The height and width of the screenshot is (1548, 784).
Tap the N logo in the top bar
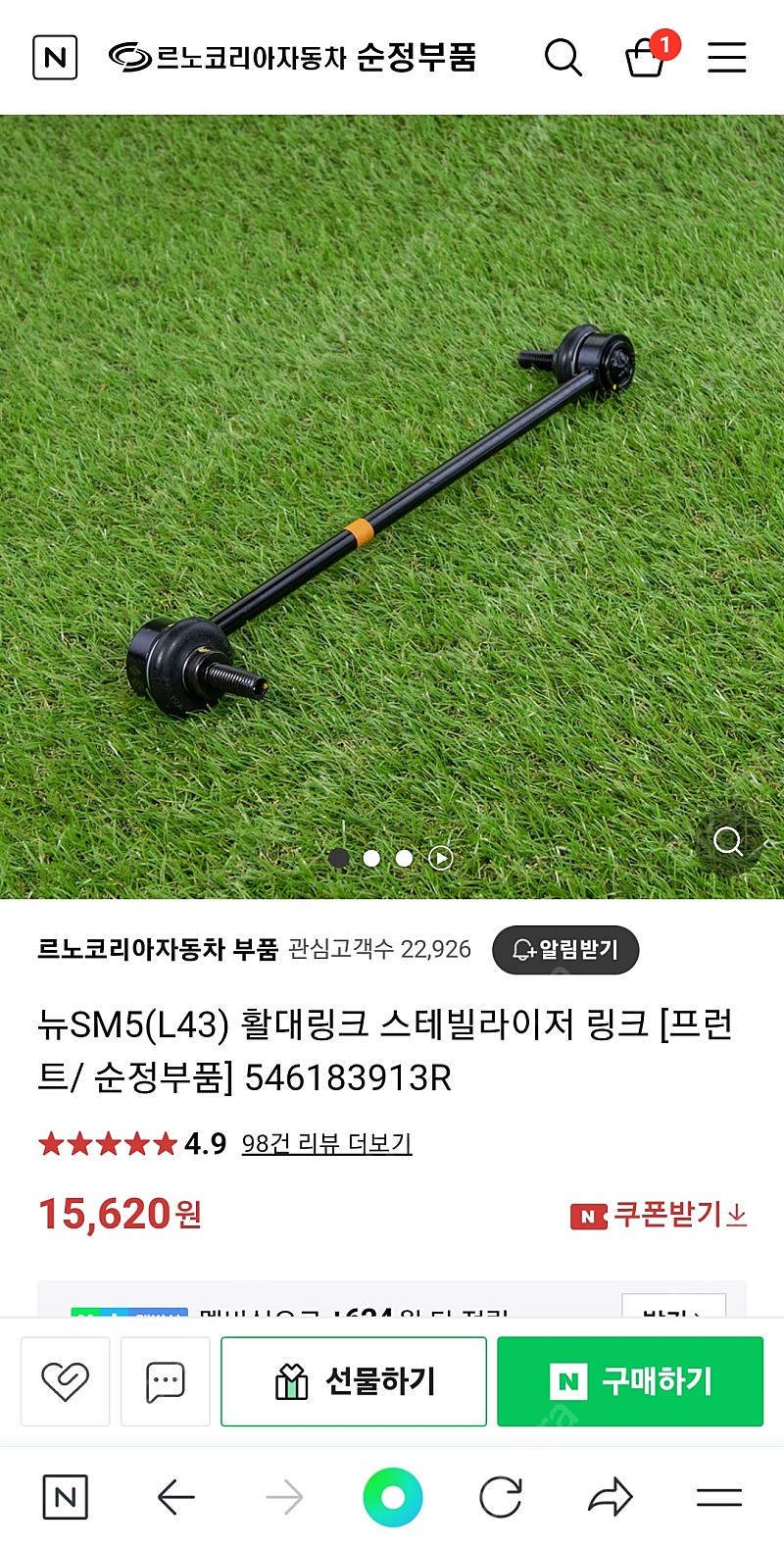(x=55, y=58)
